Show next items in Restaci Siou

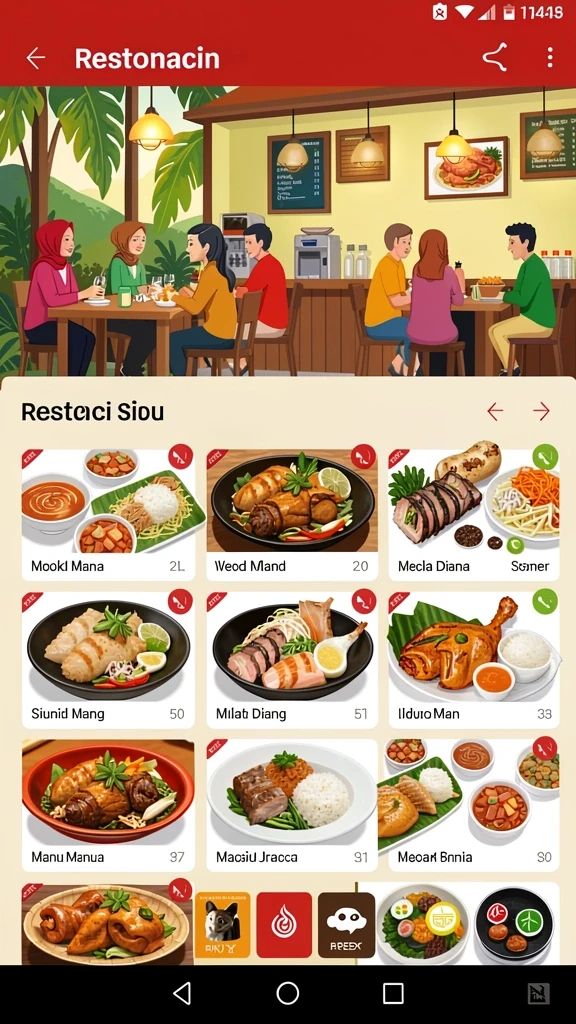tap(541, 411)
